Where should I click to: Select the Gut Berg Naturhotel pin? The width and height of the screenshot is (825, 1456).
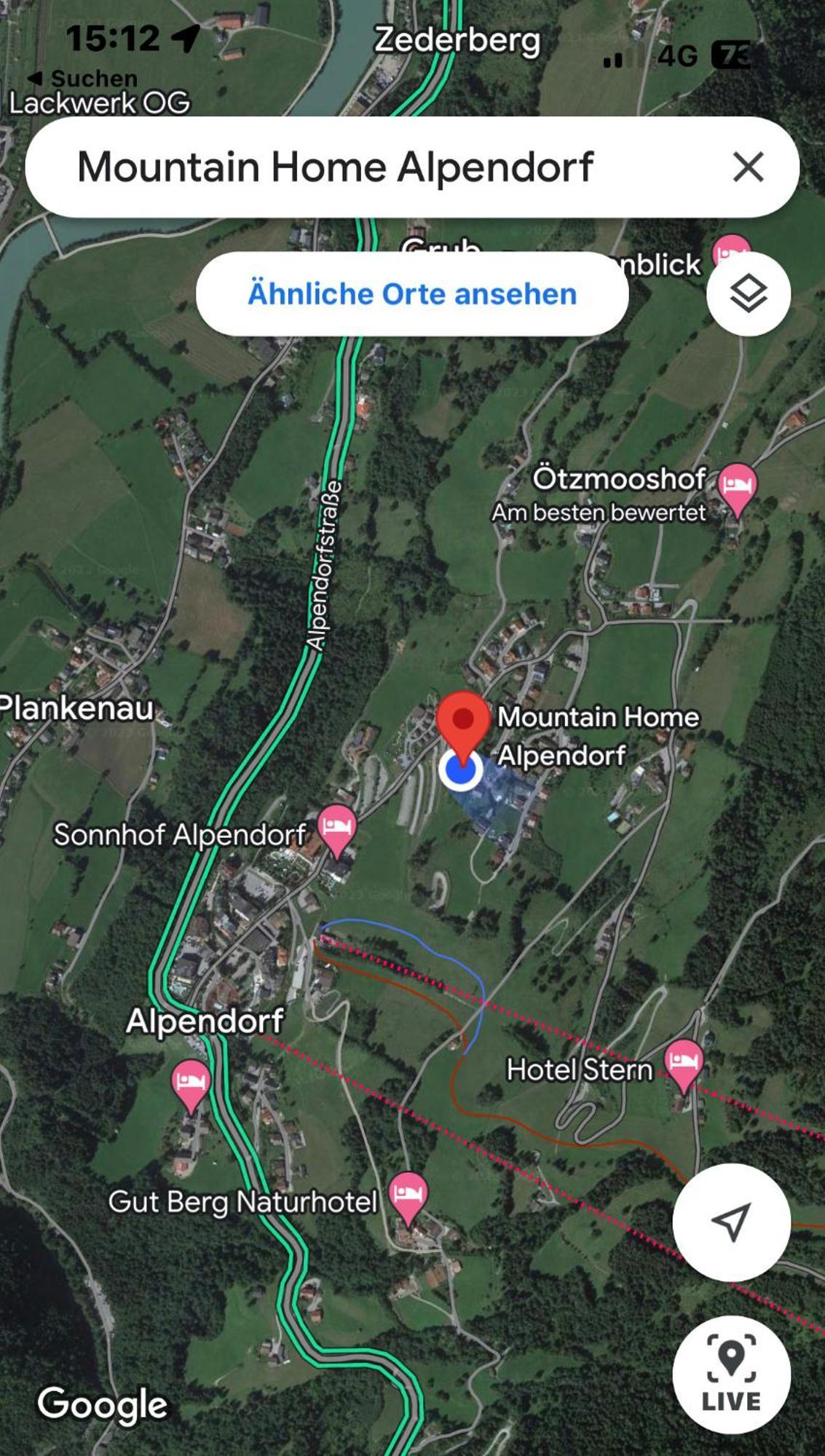[x=408, y=1195]
